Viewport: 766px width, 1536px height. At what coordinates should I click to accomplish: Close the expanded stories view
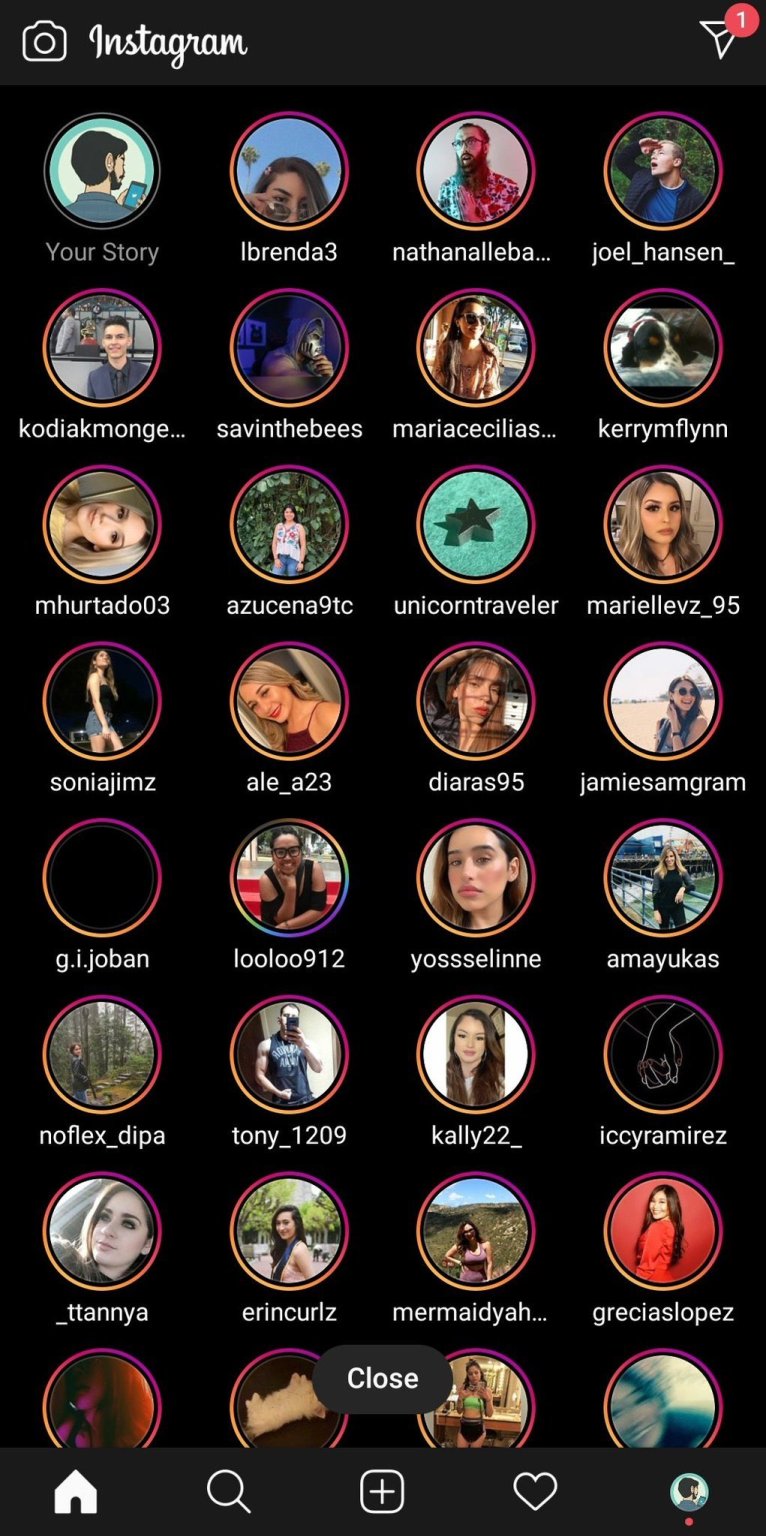(x=383, y=1378)
